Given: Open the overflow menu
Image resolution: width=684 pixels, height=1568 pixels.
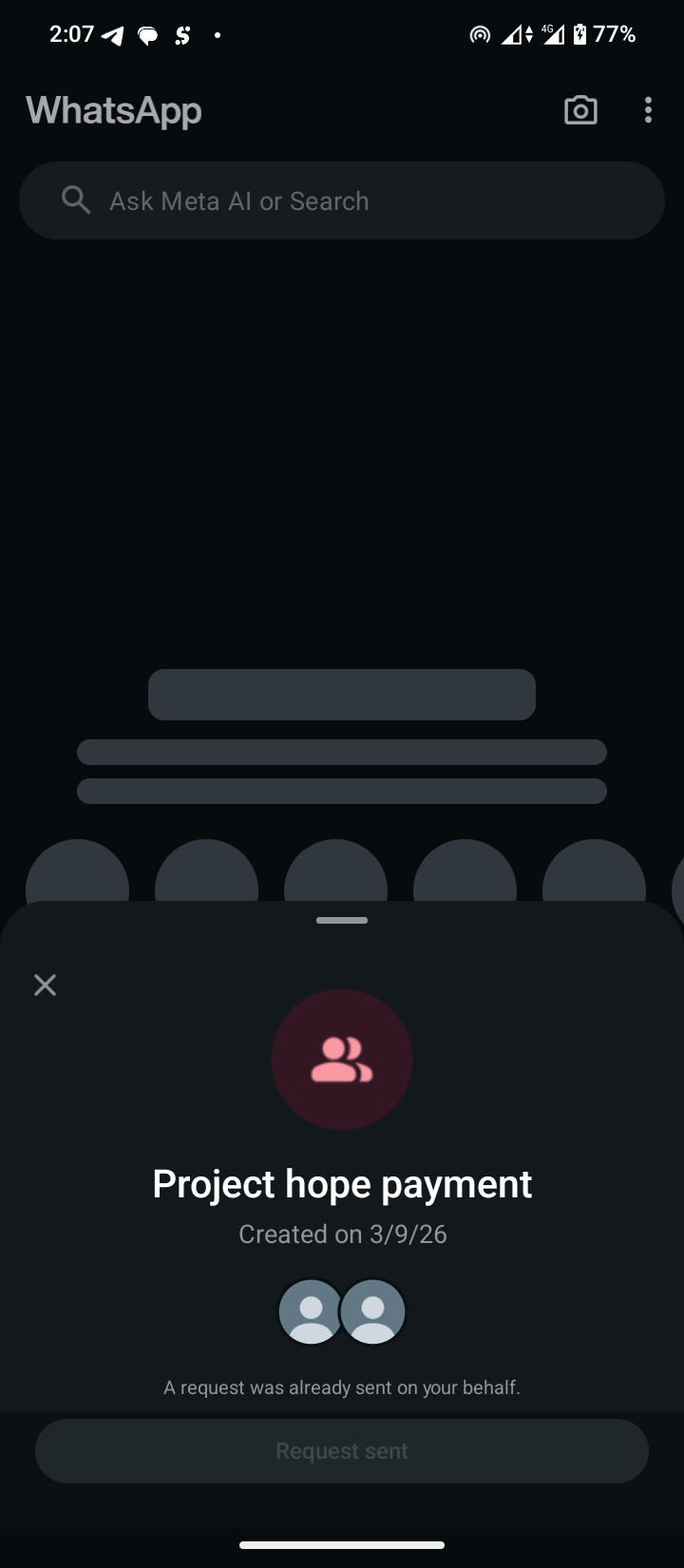Looking at the screenshot, I should pyautogui.click(x=648, y=110).
